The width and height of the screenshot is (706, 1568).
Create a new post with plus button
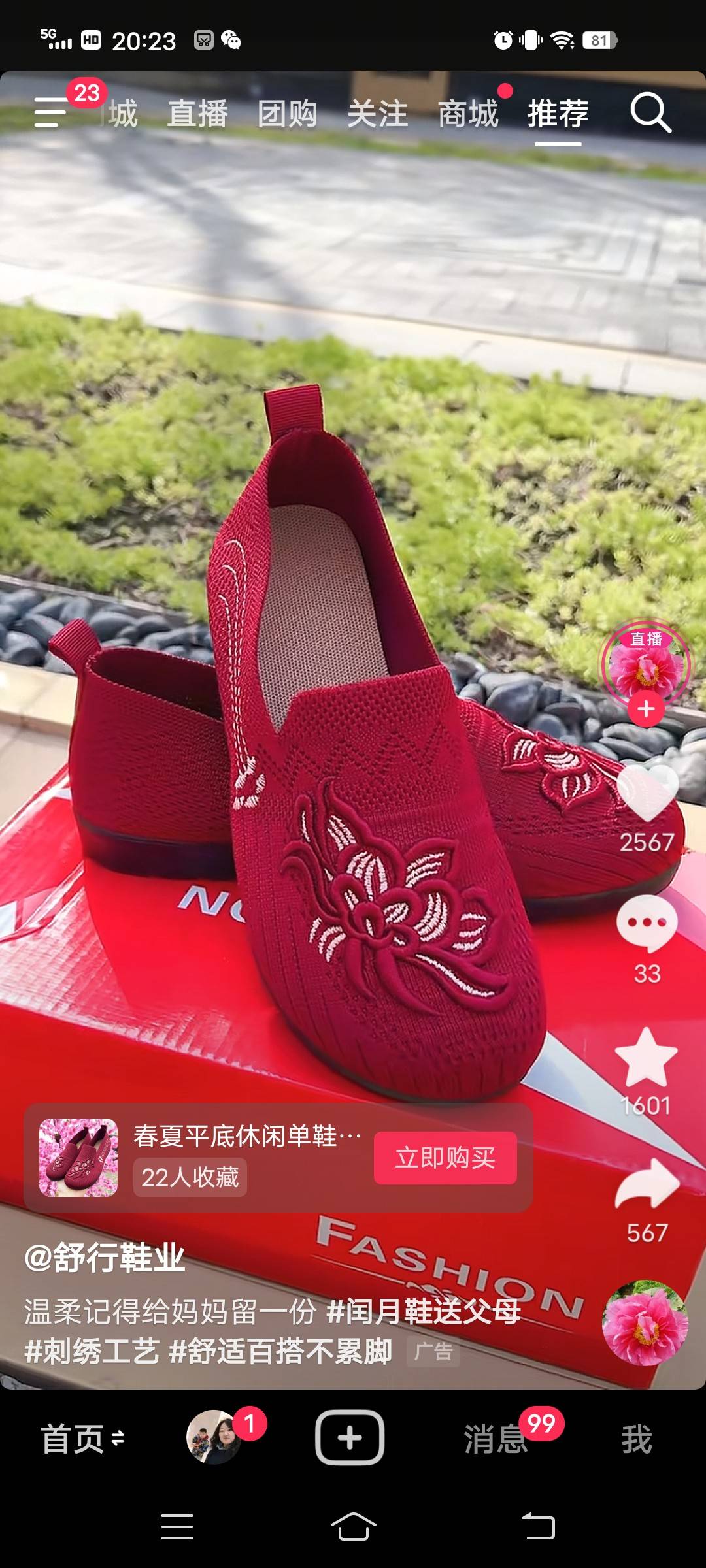350,1437
